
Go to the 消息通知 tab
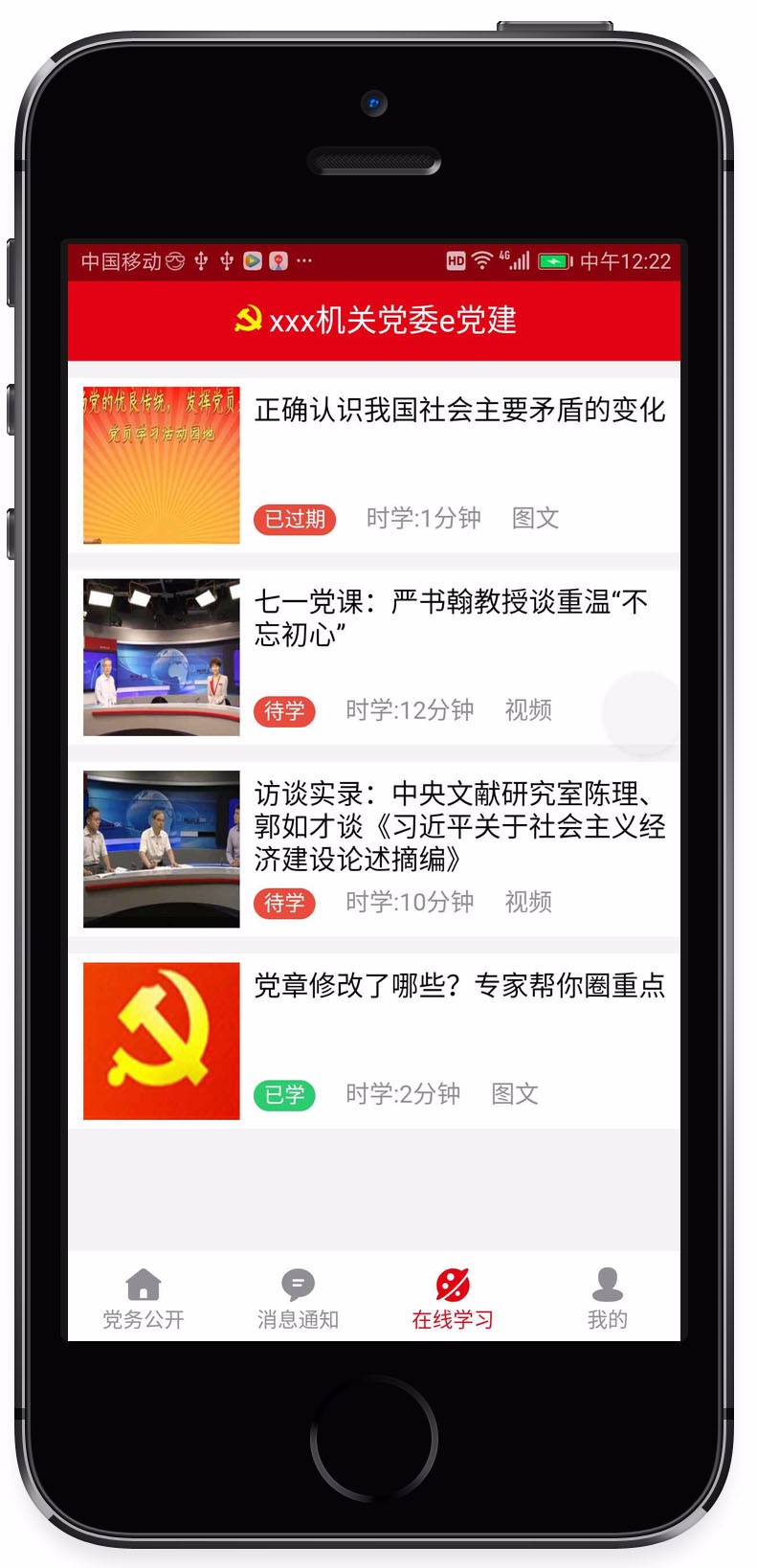click(x=298, y=1299)
